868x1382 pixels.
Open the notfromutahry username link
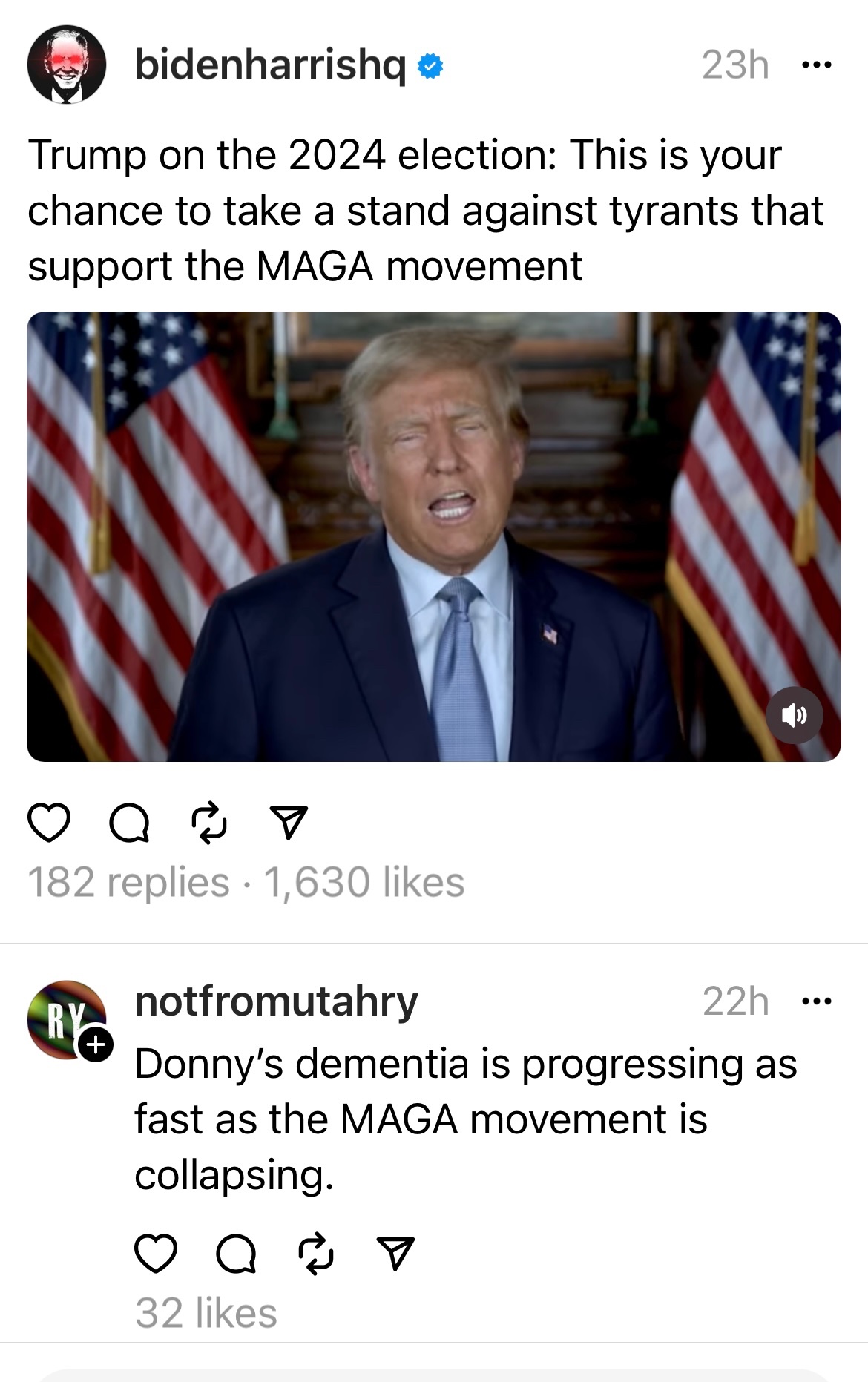pyautogui.click(x=276, y=1001)
